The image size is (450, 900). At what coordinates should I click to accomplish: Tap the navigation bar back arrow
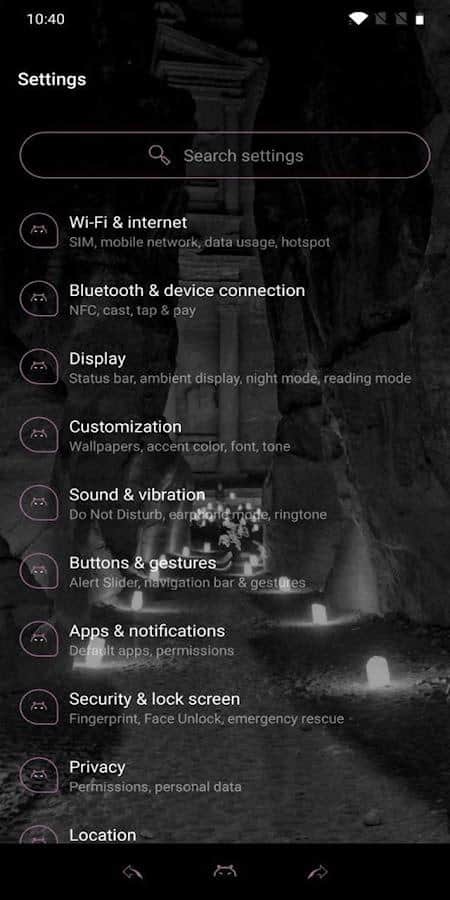click(133, 872)
